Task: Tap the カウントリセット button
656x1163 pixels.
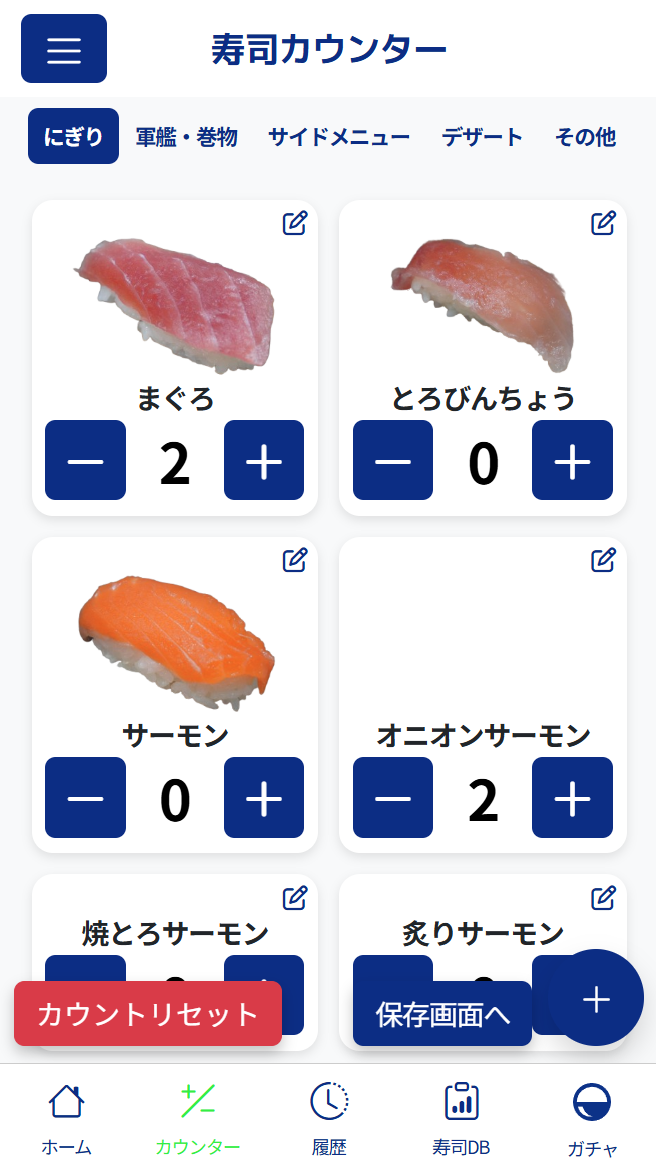Action: tap(148, 1013)
